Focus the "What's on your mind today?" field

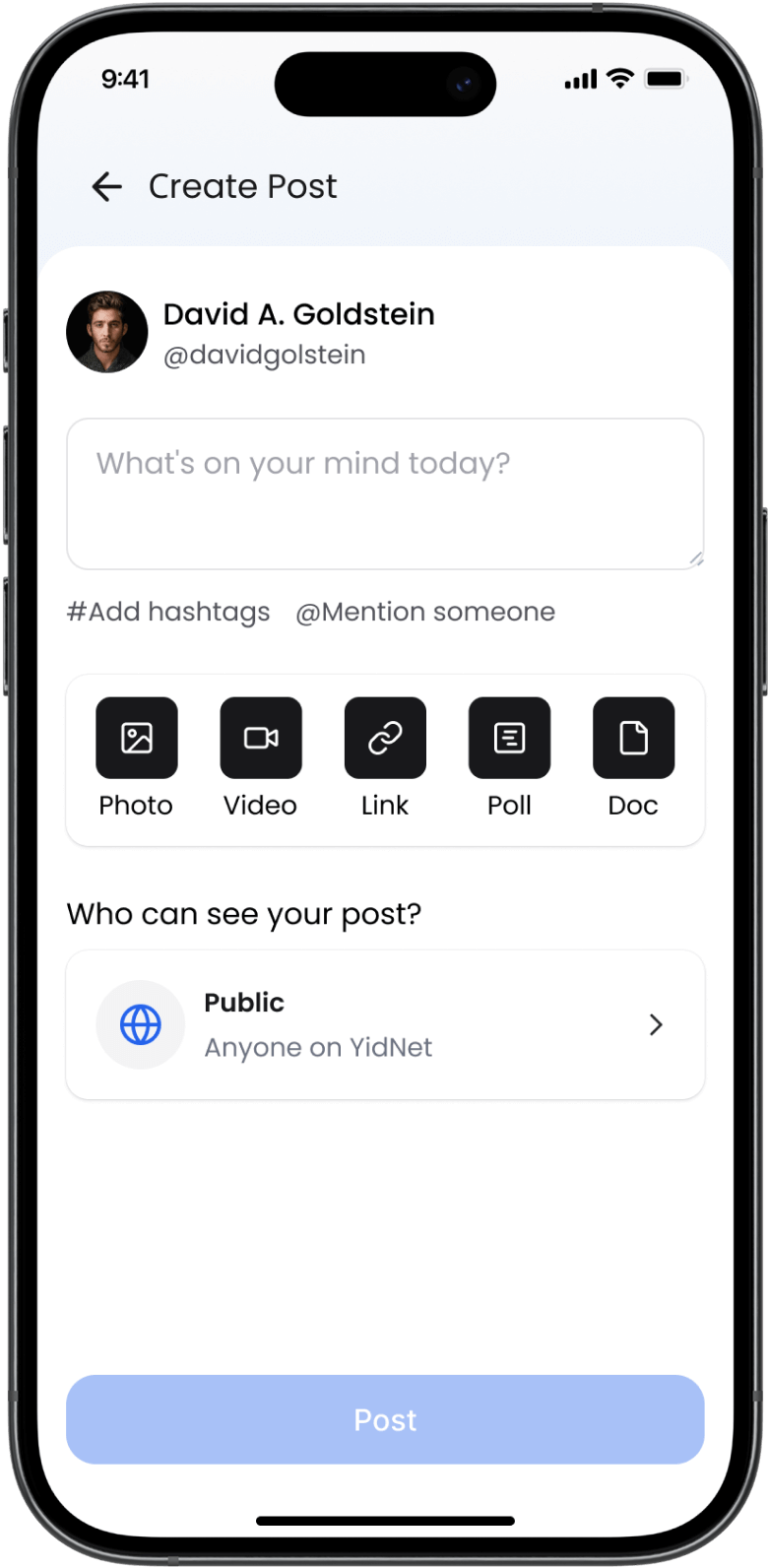pos(384,492)
